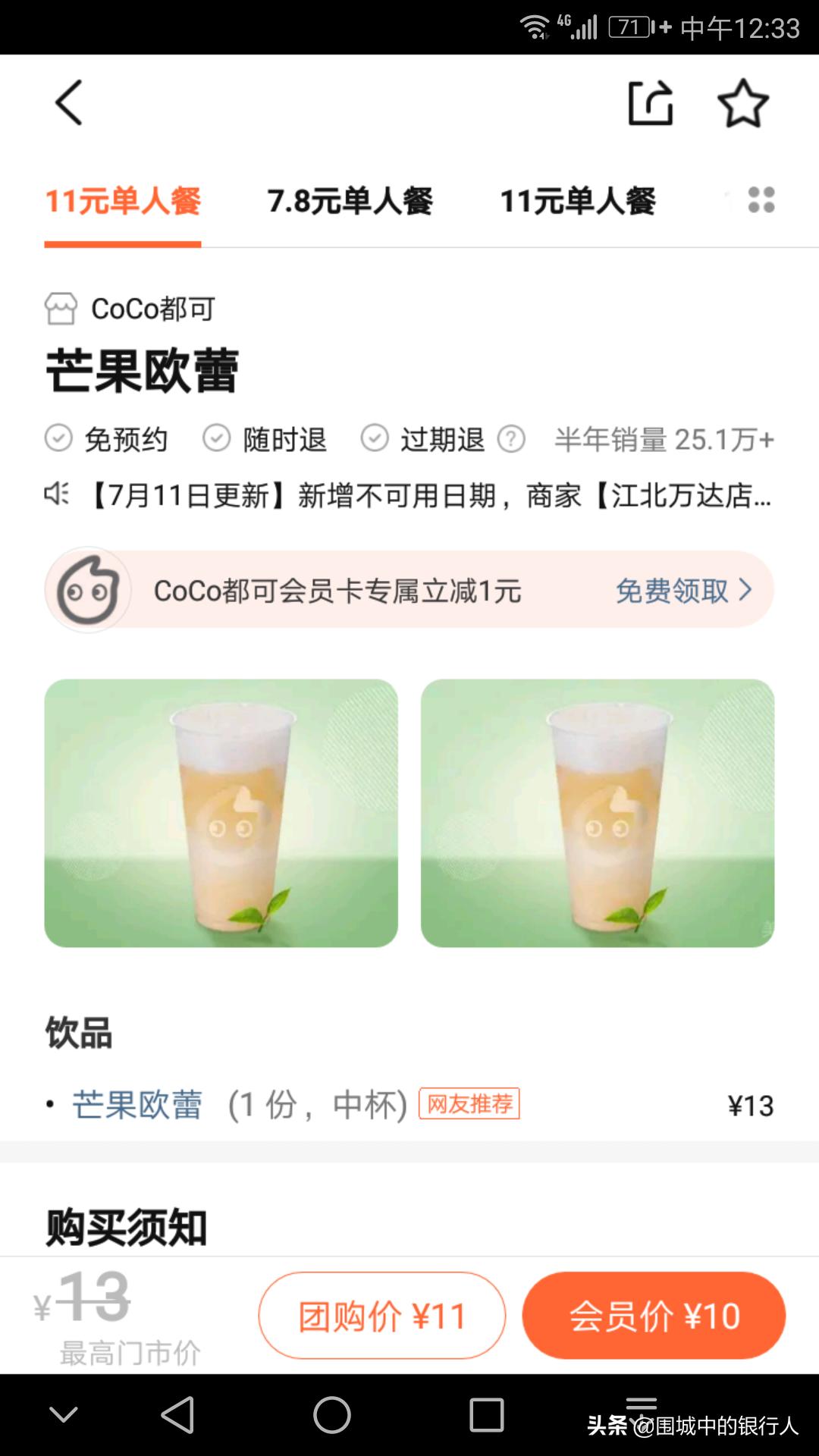Tap the 团购价 ¥11 button

[x=381, y=1315]
